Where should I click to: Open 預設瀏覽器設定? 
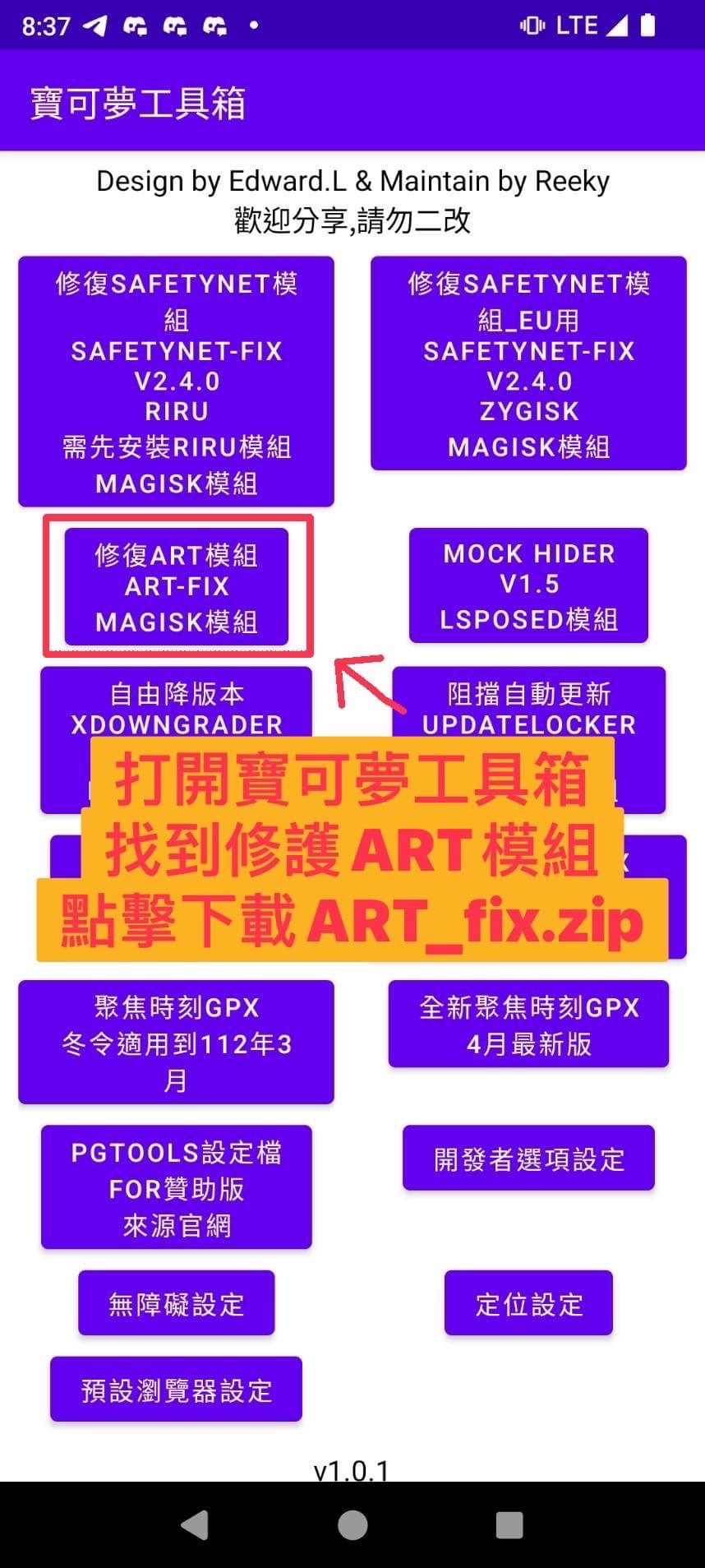coord(176,1390)
